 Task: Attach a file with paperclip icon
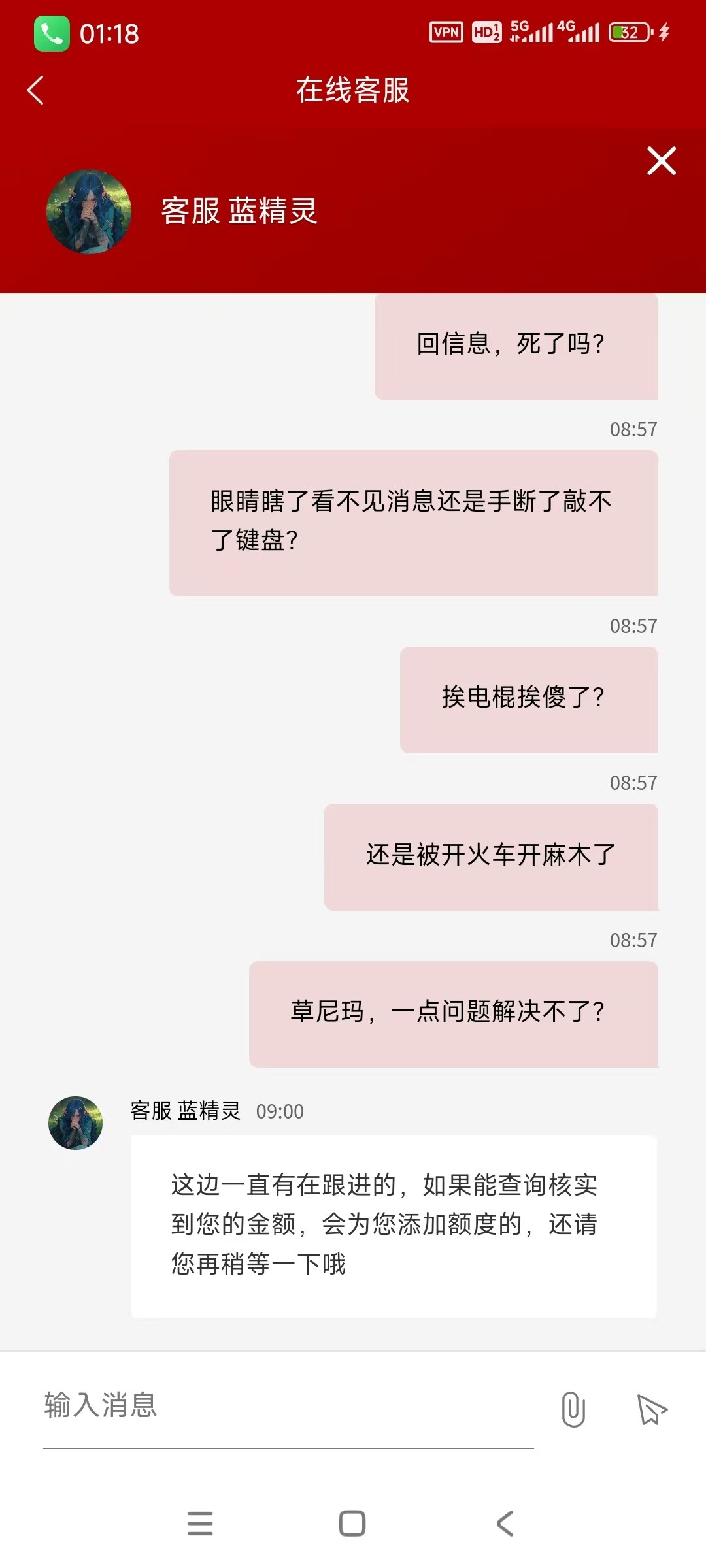tap(573, 1409)
